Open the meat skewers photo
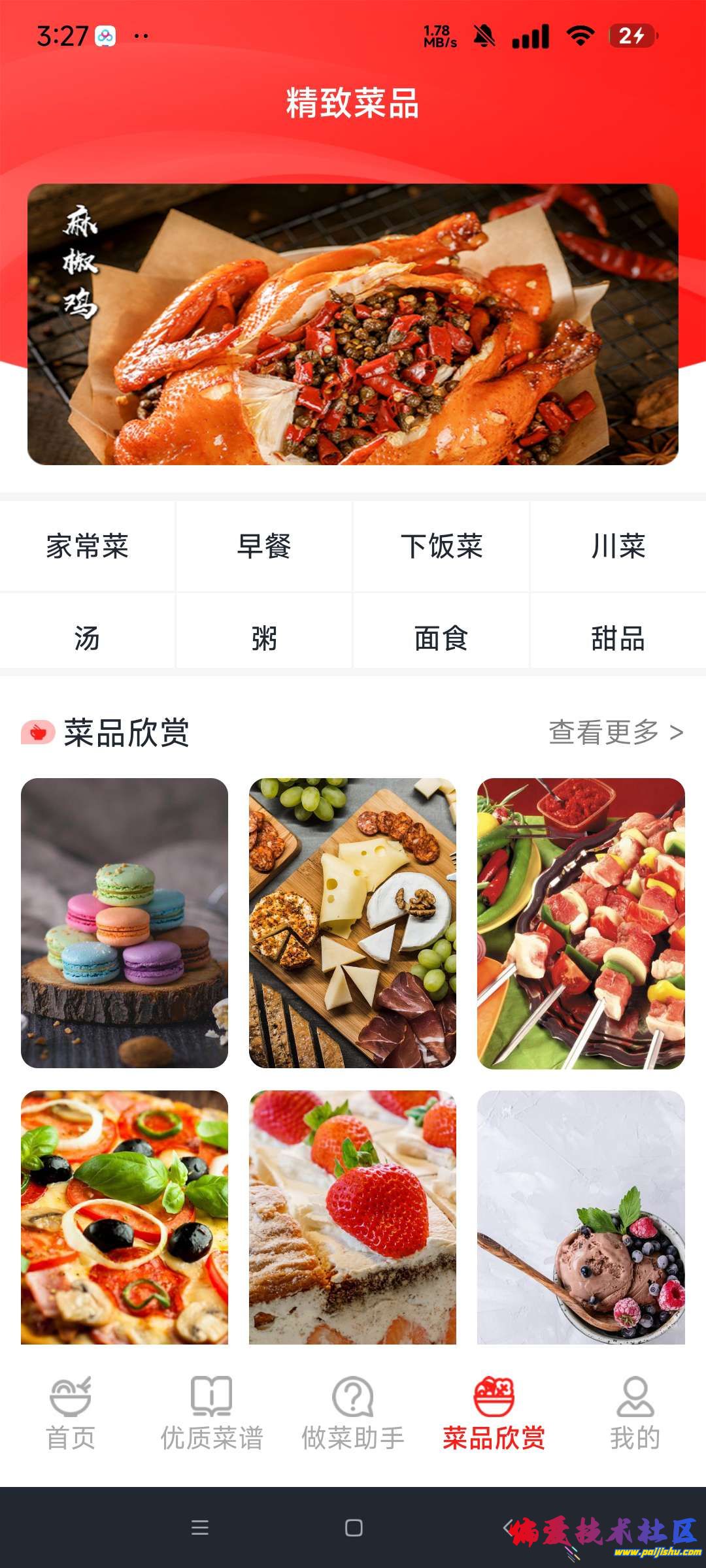 [x=580, y=923]
